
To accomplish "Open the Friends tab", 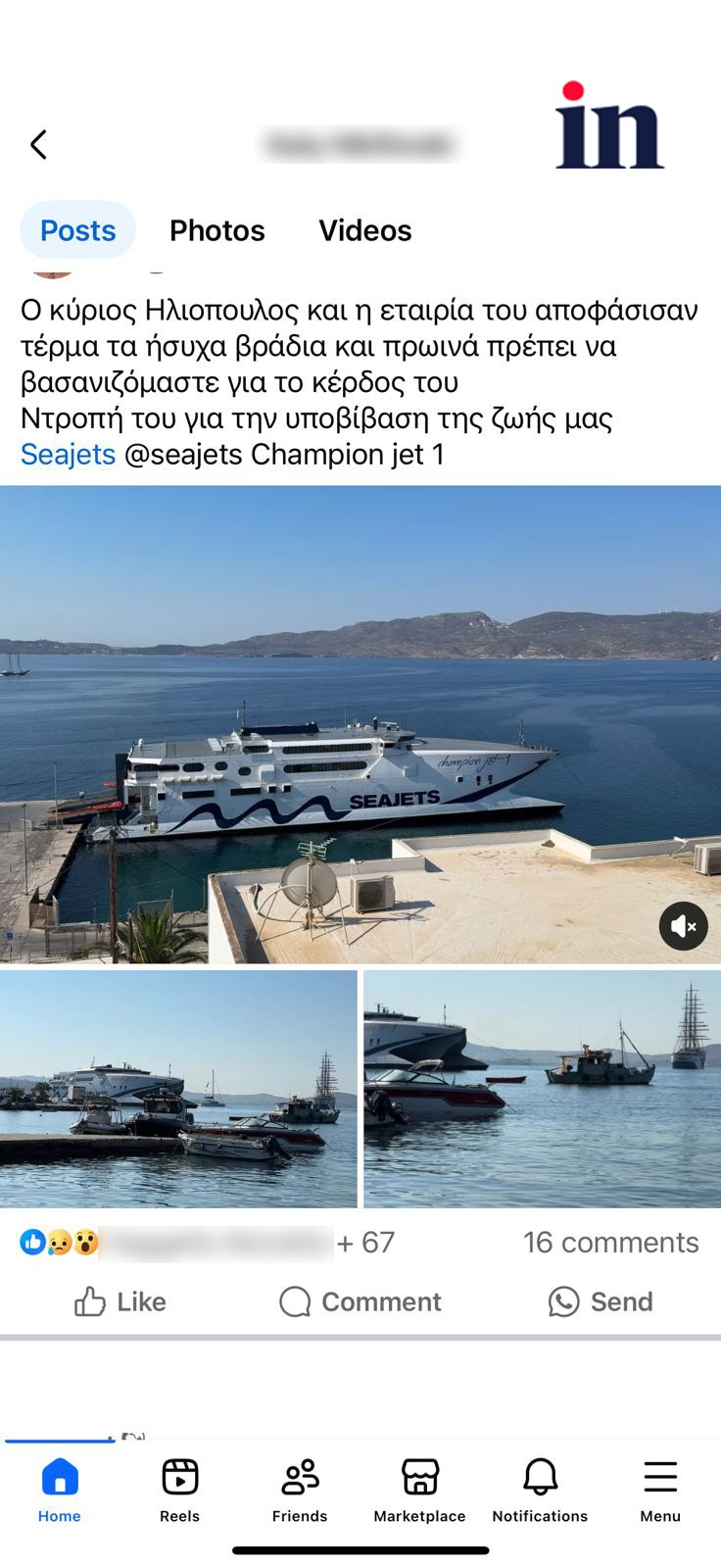I will [300, 1490].
